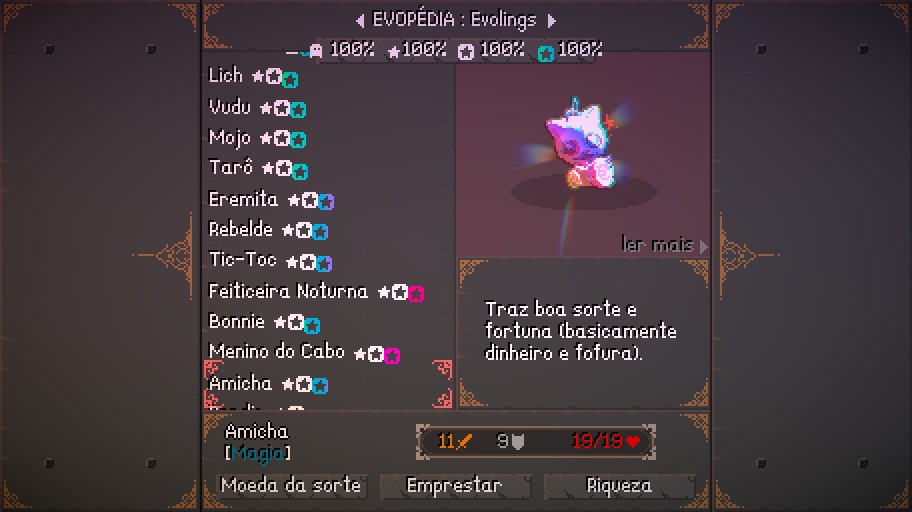Open the Moeda da sorte ability
The width and height of the screenshot is (912, 512).
pos(291,486)
